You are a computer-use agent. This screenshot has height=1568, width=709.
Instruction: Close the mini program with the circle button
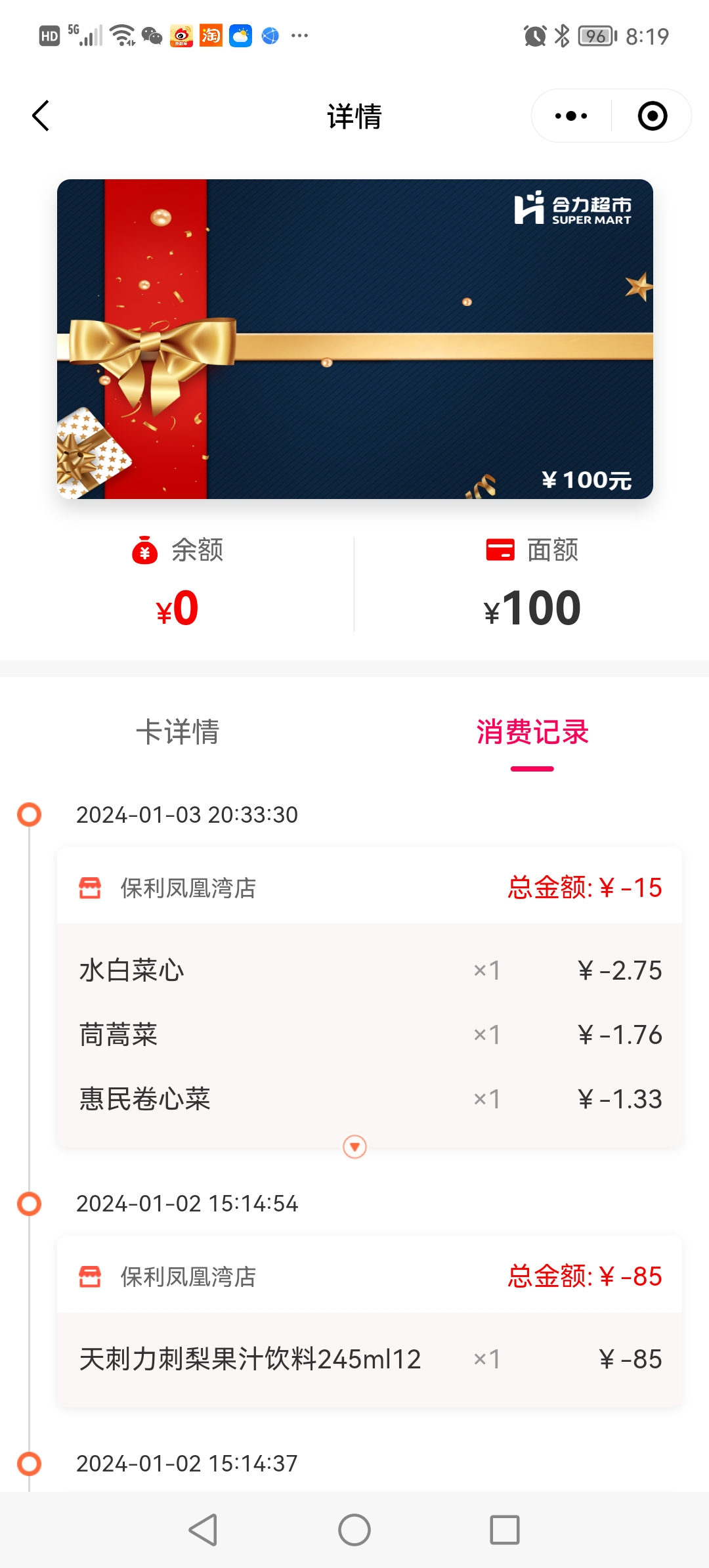tap(652, 116)
